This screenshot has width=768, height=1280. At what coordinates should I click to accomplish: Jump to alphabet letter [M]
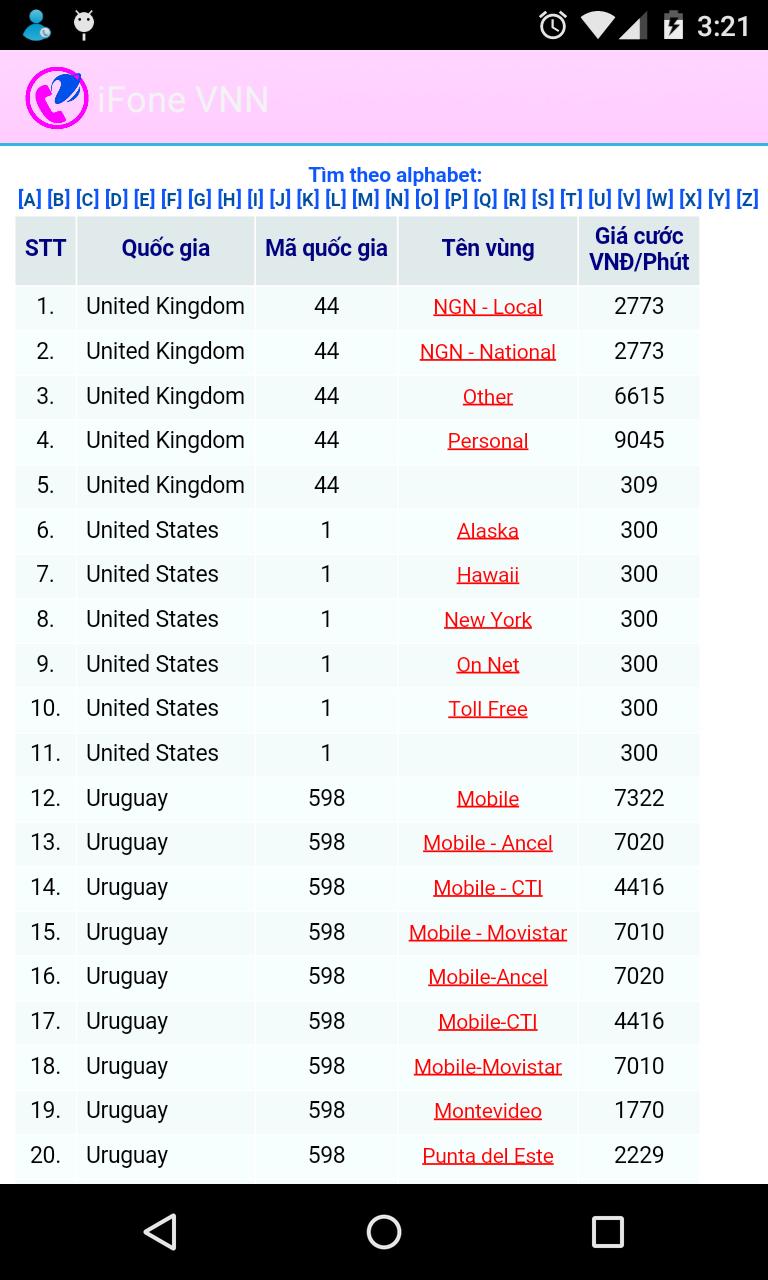coord(366,199)
